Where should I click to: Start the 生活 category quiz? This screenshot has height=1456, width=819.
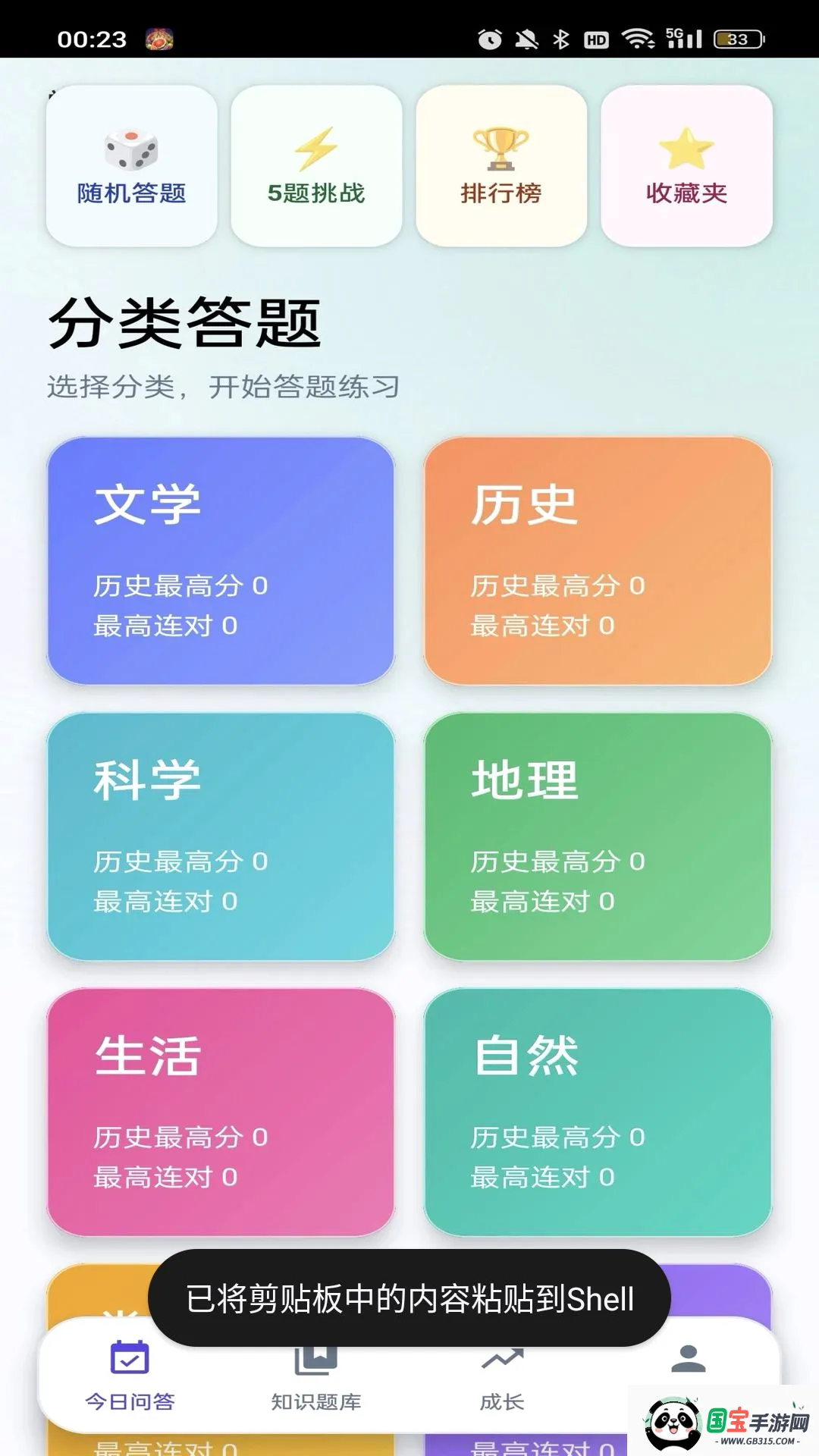221,1112
